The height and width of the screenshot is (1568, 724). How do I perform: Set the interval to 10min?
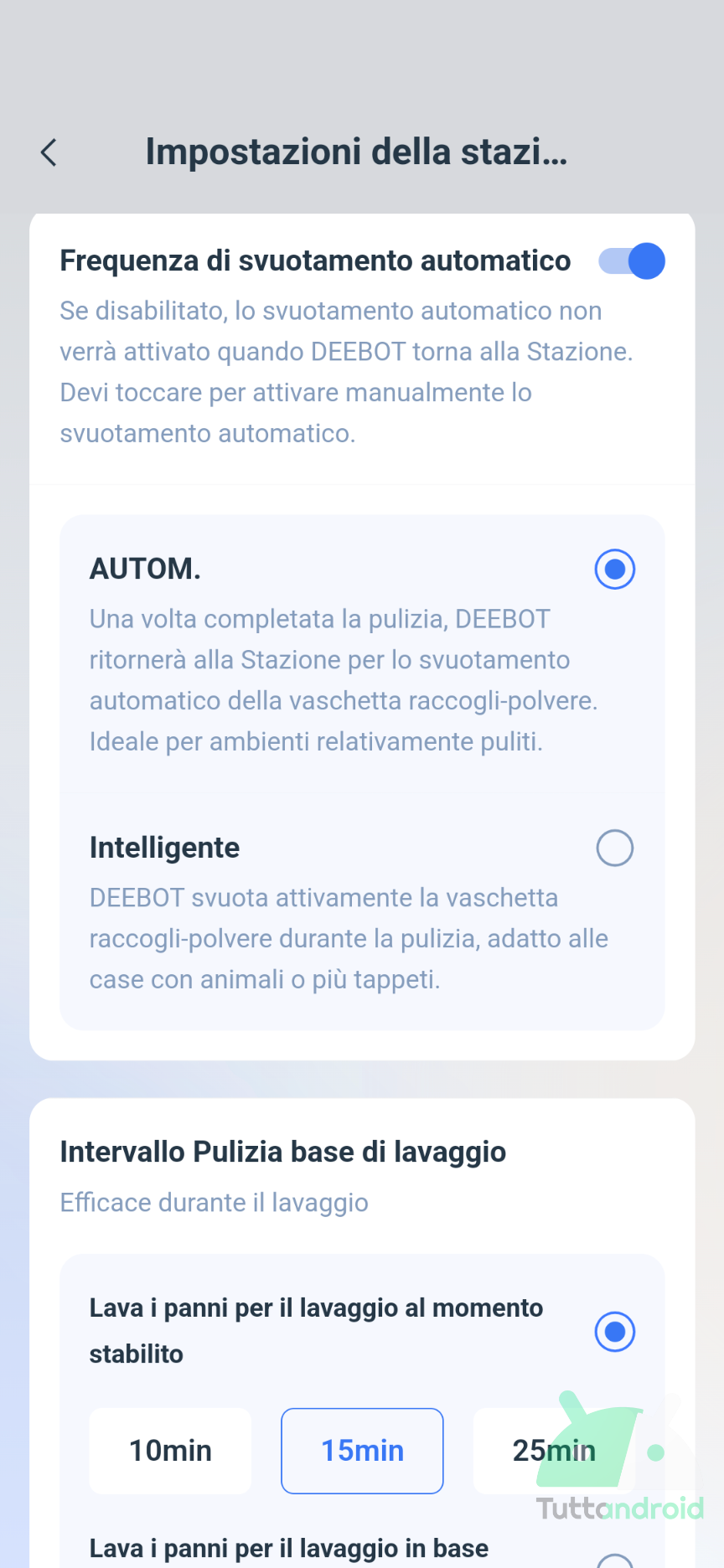170,1451
